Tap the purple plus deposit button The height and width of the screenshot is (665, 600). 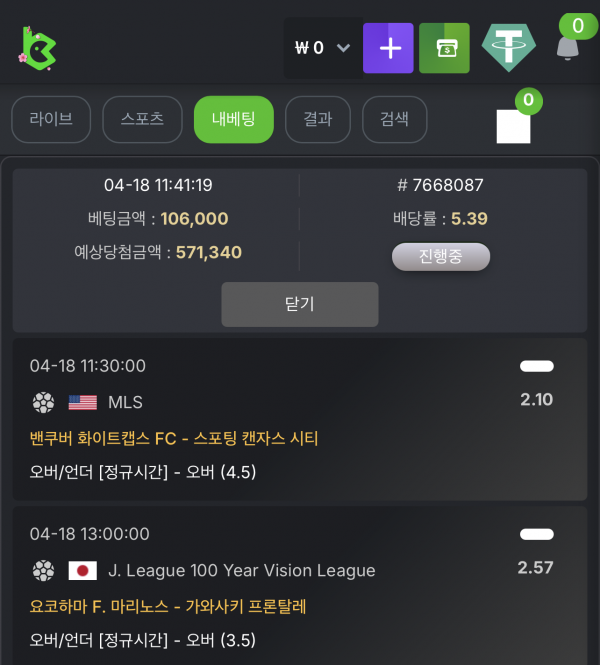click(x=389, y=48)
